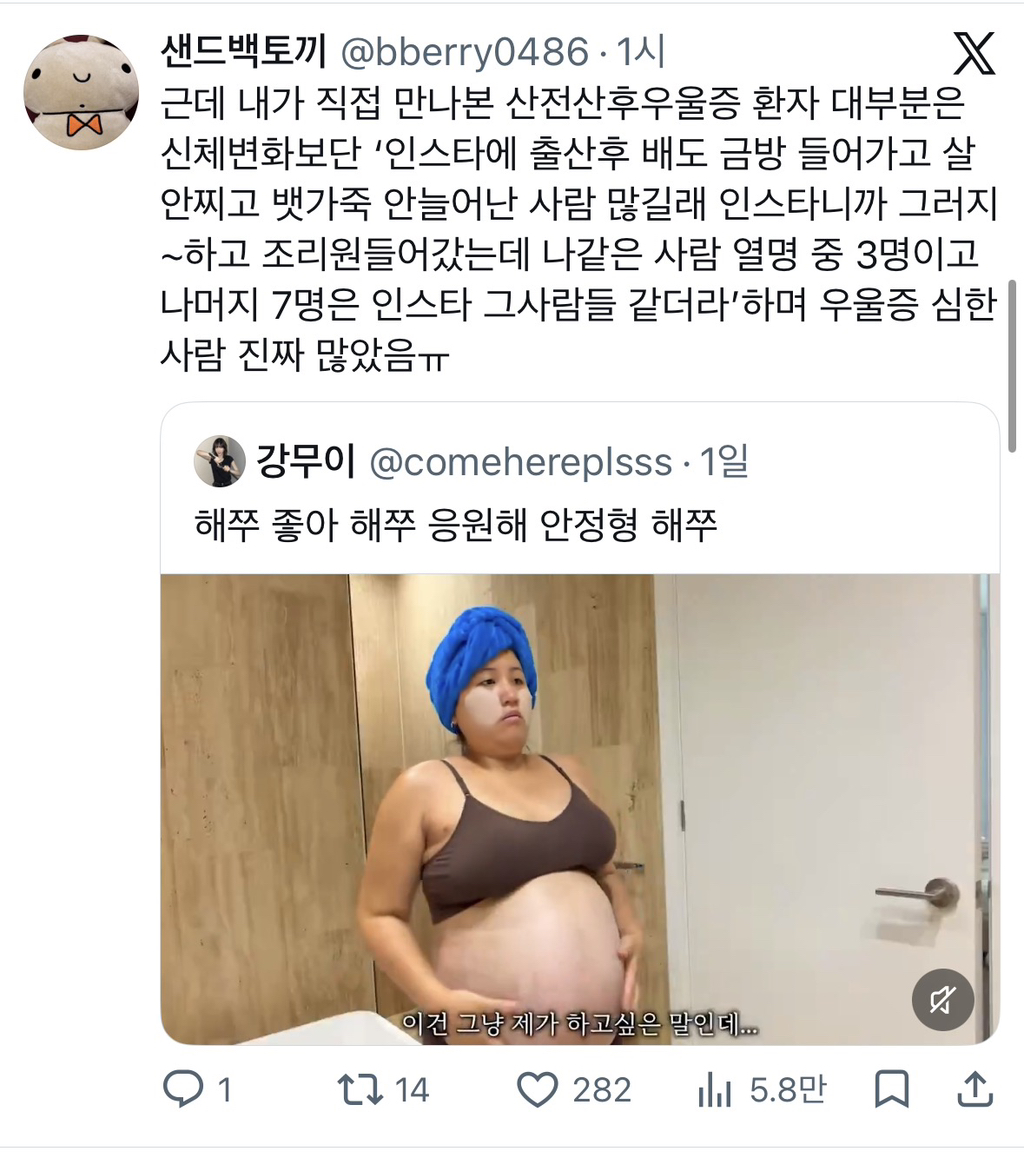
Task: Reply to the post via comment icon
Action: (183, 1090)
